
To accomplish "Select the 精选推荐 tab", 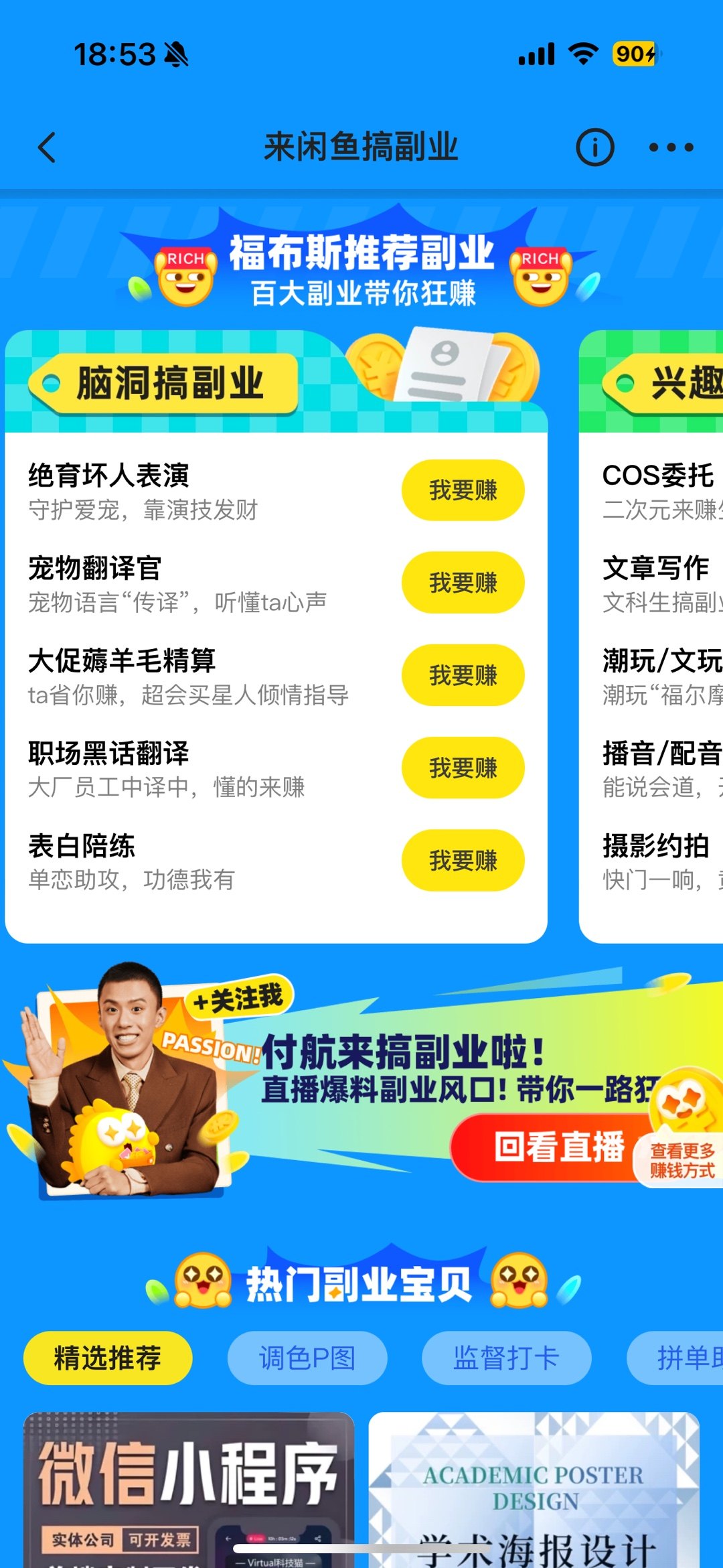I will point(108,1358).
